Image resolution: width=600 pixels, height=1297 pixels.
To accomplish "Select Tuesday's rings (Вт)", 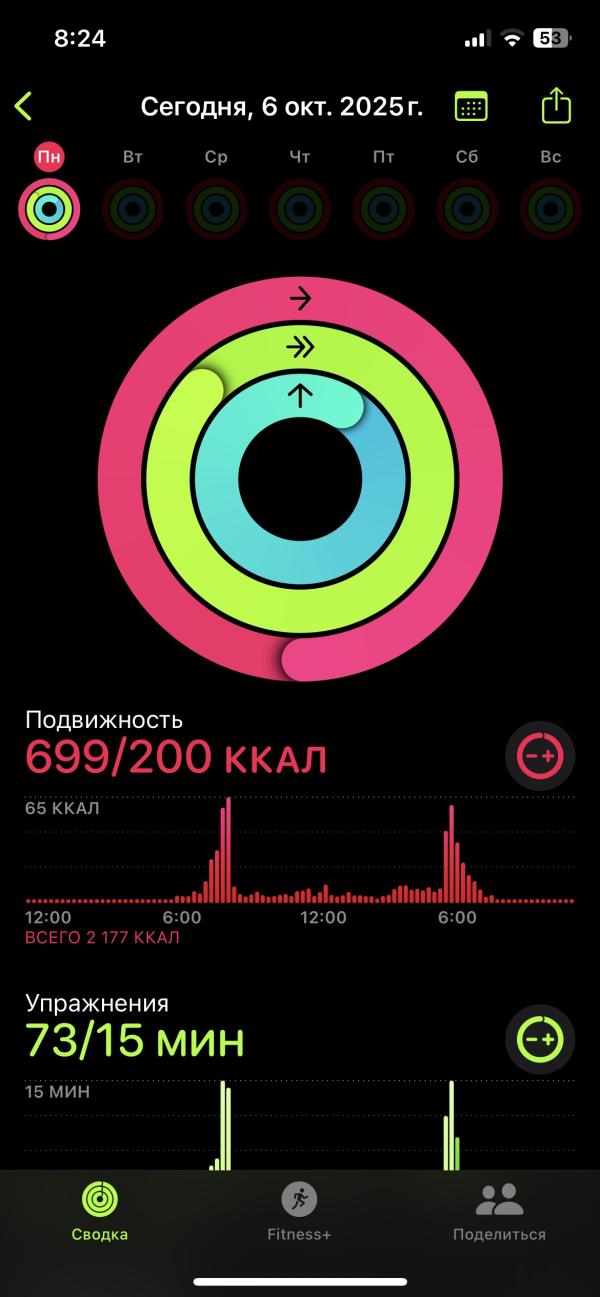I will (132, 207).
